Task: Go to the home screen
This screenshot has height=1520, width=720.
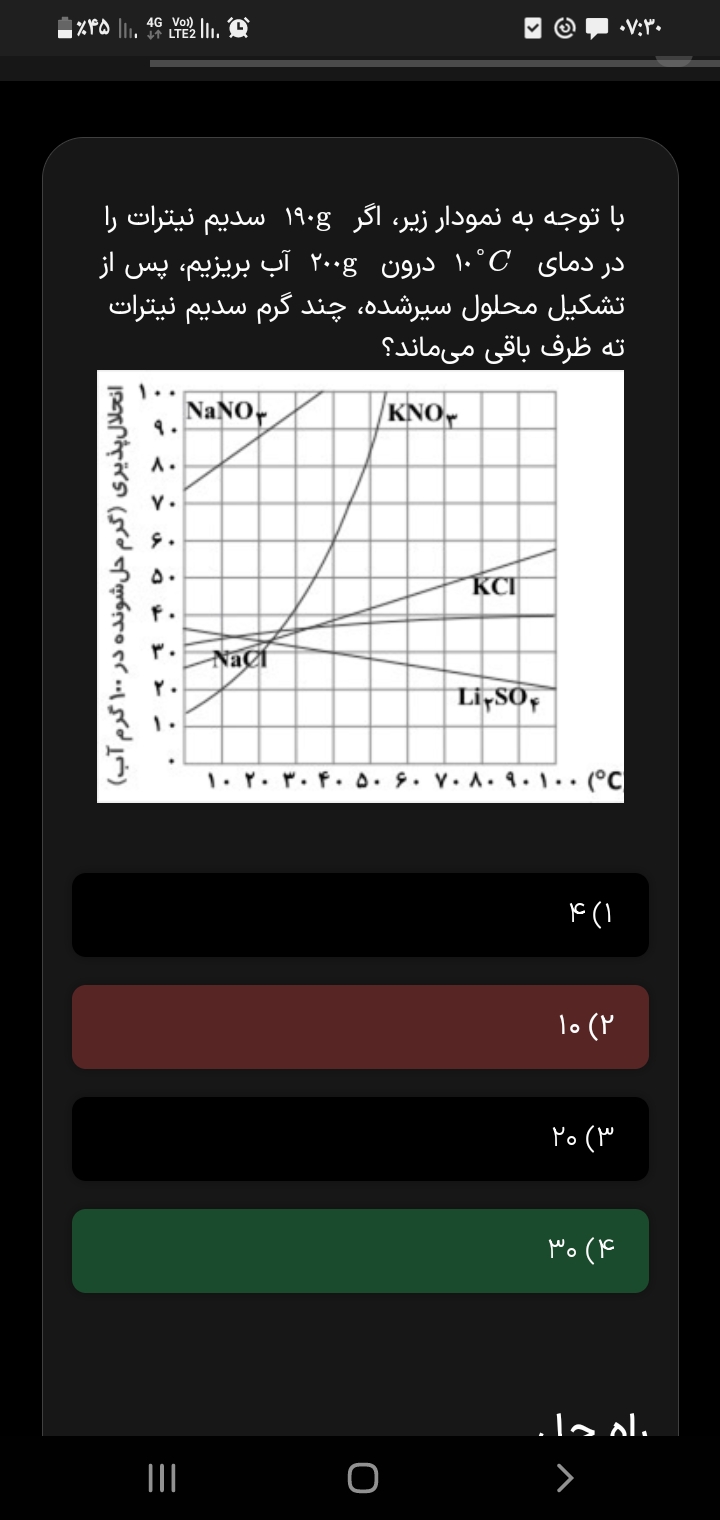Action: click(x=362, y=1478)
